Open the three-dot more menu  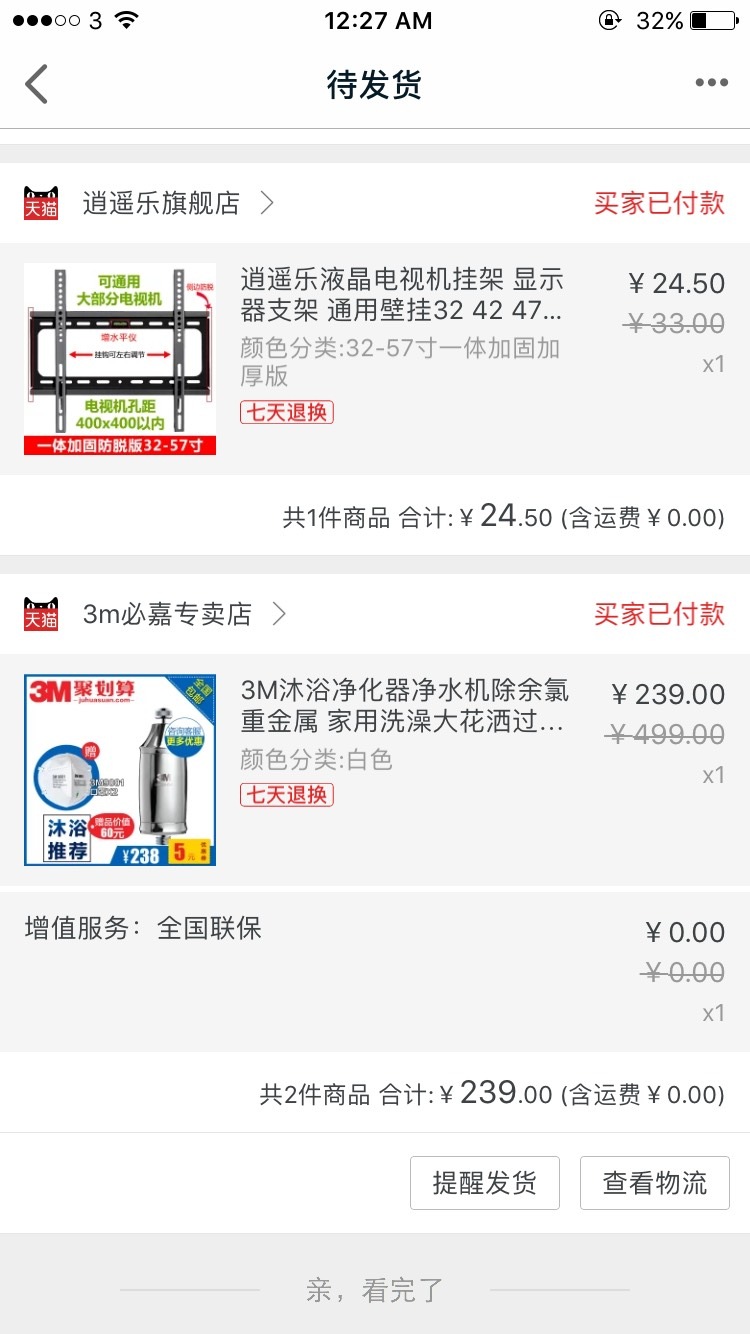(x=711, y=83)
